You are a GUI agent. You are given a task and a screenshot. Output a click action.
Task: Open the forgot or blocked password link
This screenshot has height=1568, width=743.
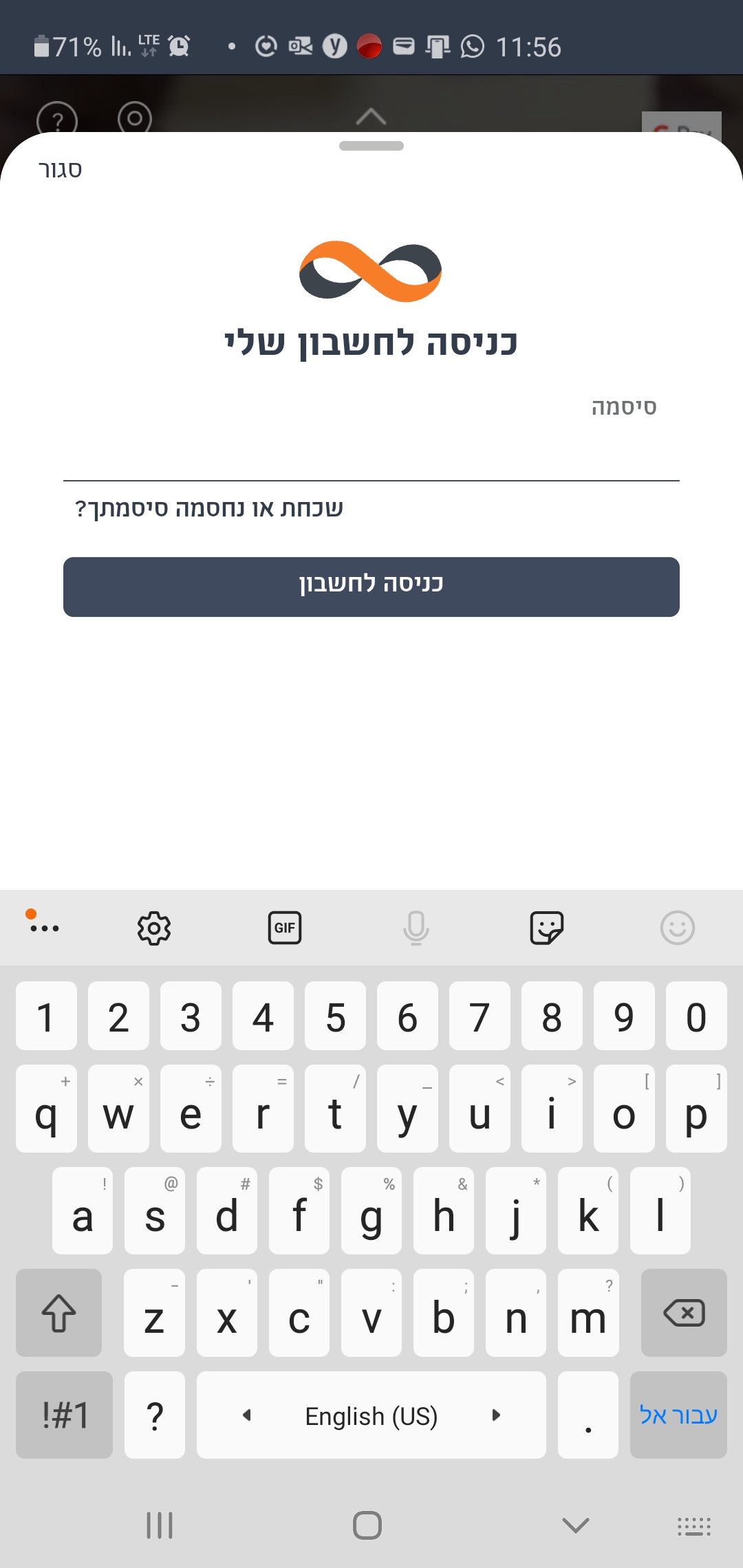209,509
